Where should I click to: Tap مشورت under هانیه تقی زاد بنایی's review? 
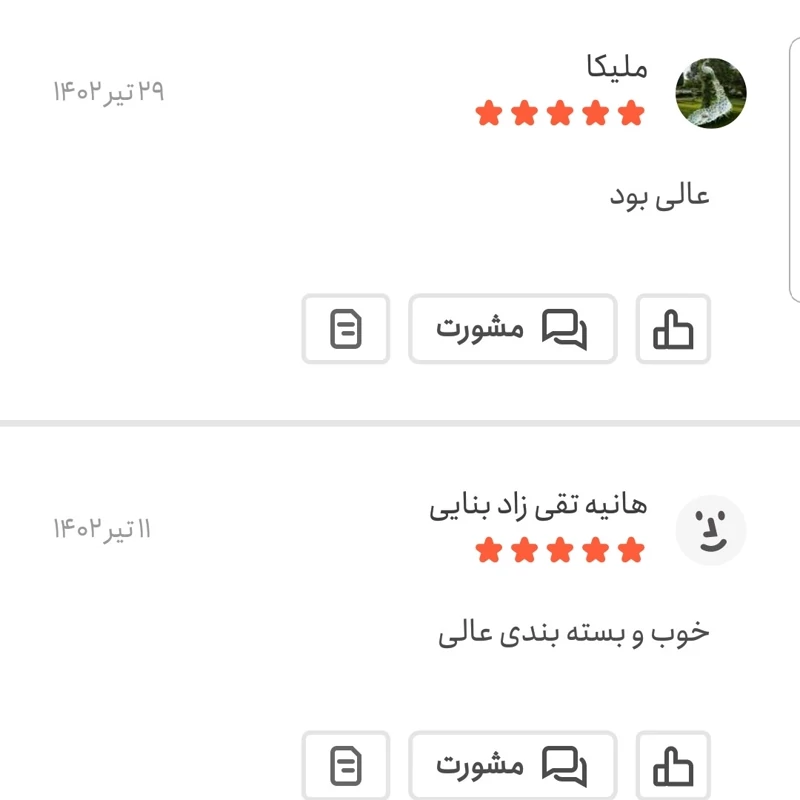(512, 766)
